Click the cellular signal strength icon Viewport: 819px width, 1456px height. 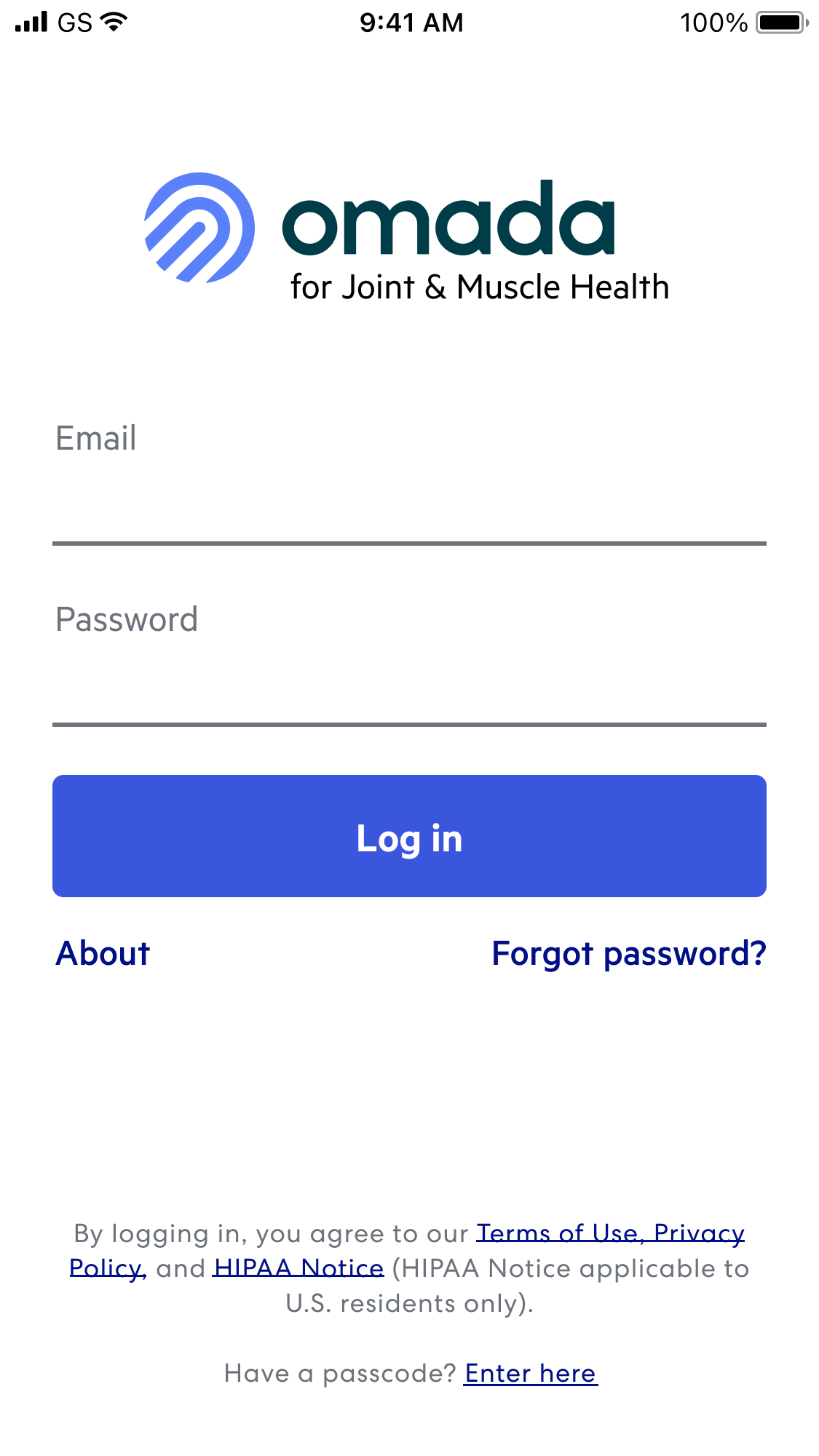tap(29, 22)
